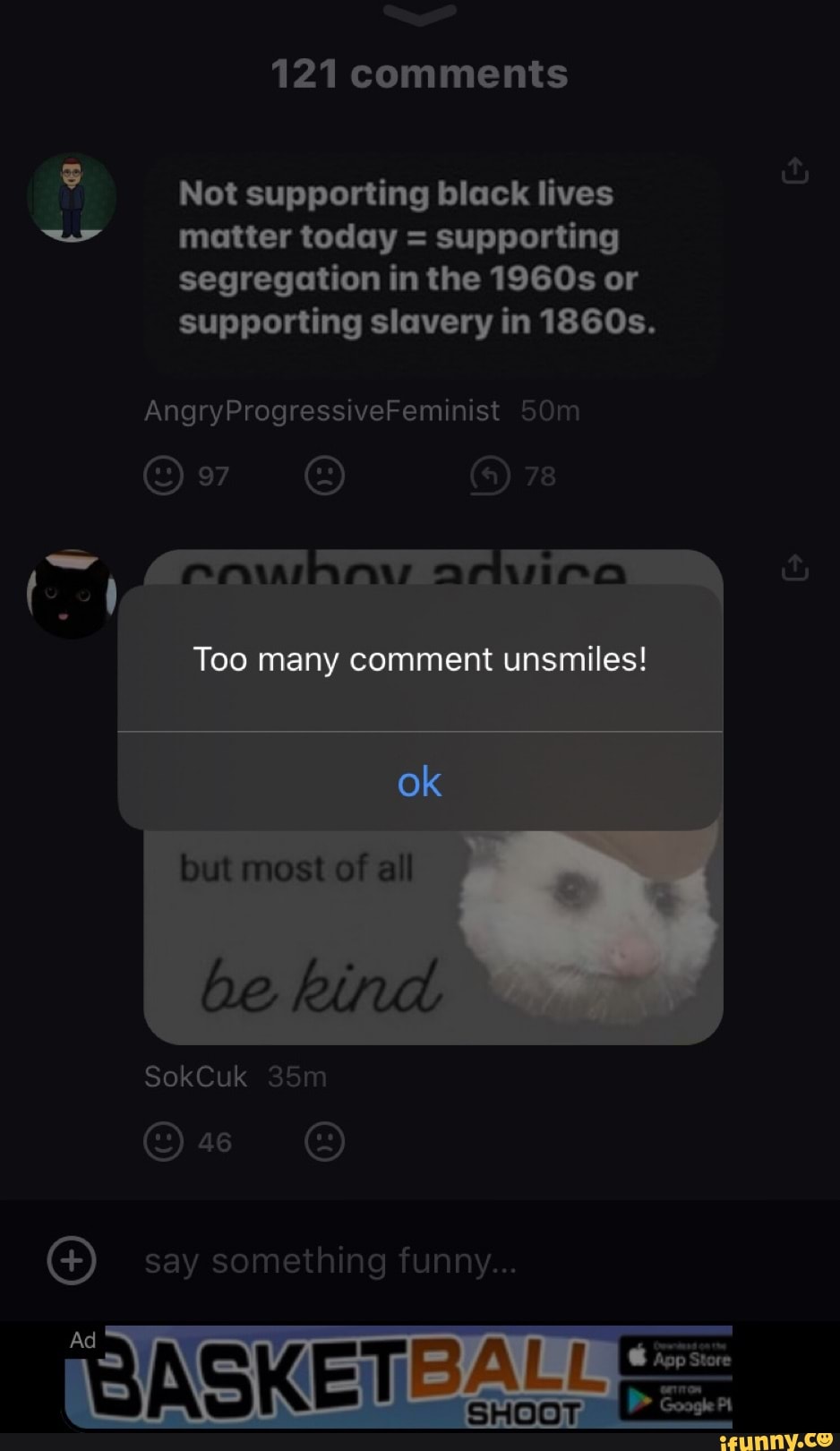Unsmile SokCuk's comment
The image size is (840, 1451).
[x=324, y=1142]
